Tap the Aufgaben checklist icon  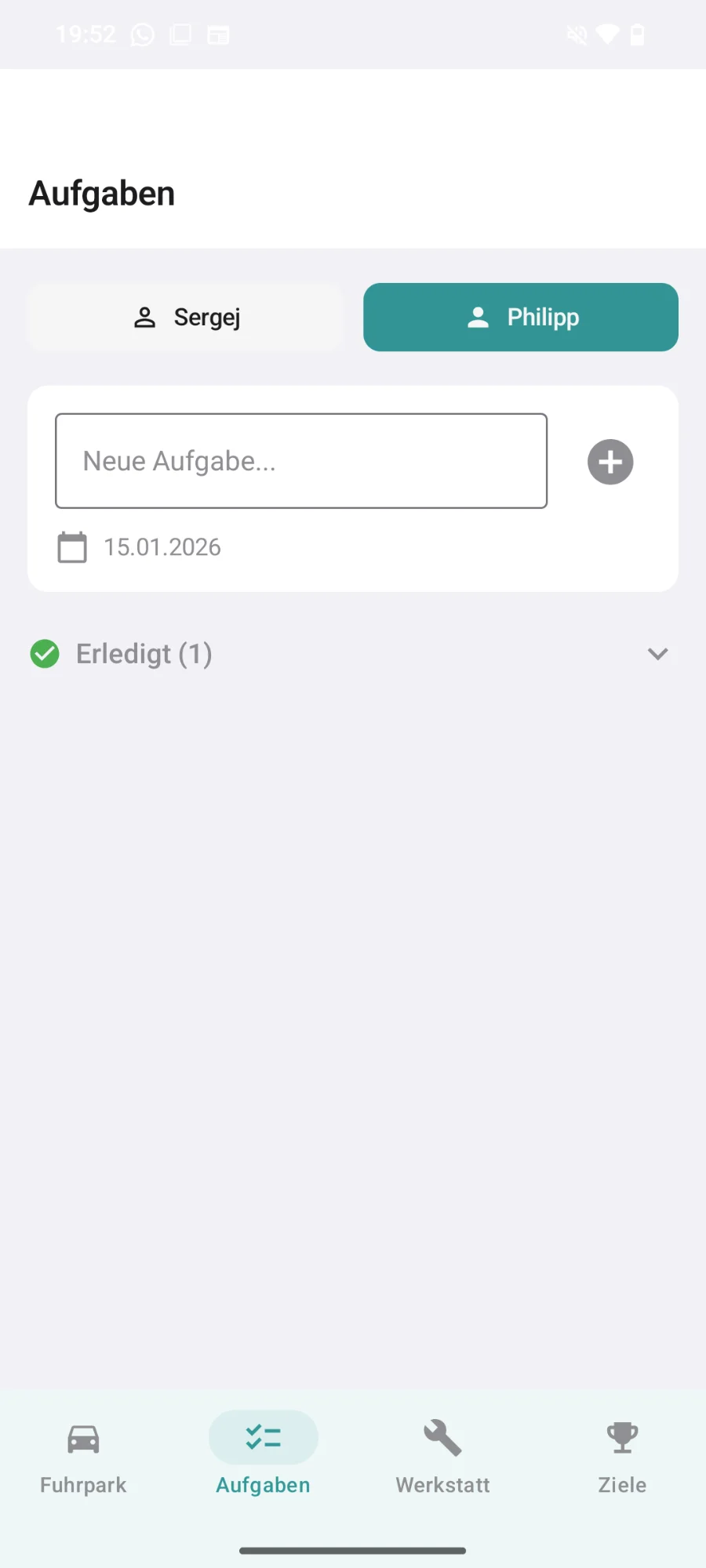point(263,1437)
